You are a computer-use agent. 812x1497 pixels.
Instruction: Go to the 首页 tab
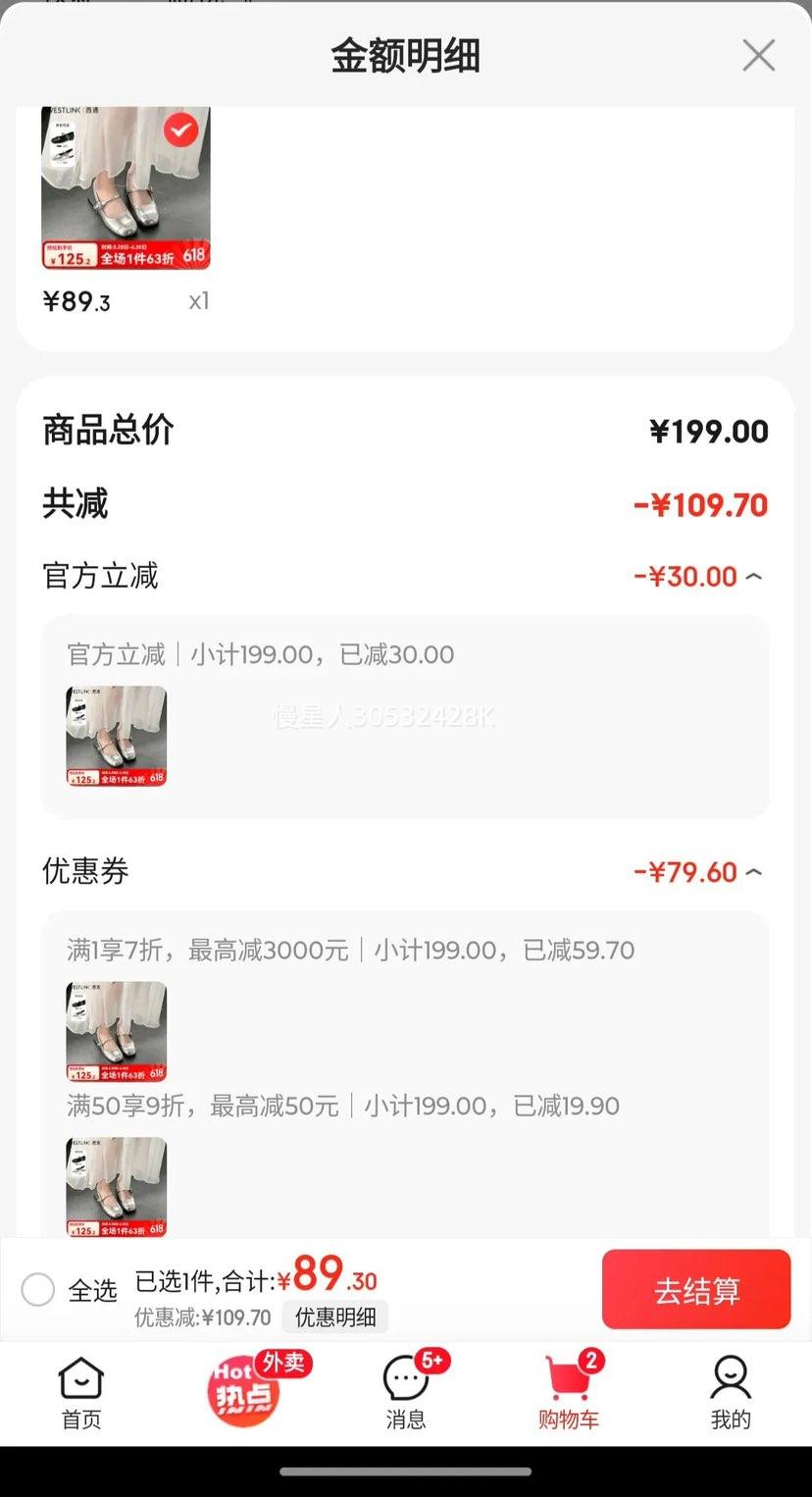point(81,1393)
